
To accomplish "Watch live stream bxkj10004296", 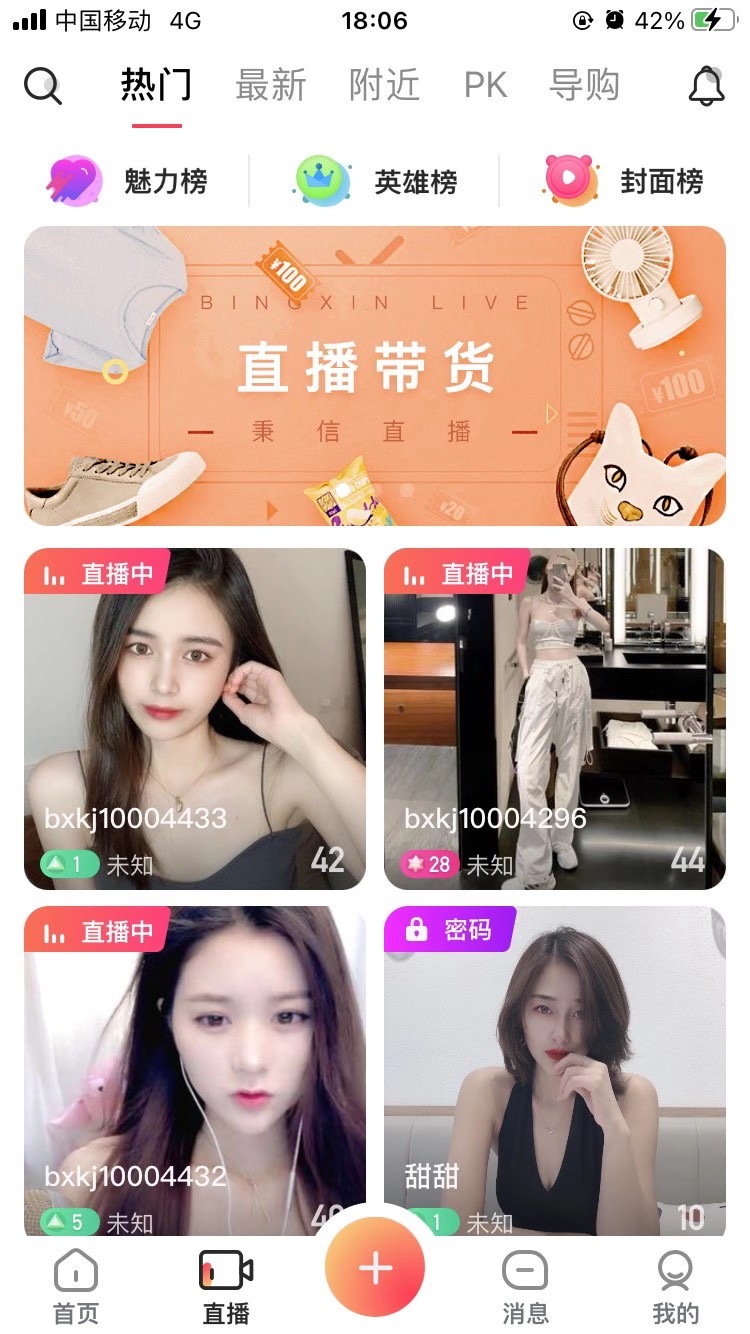I will click(555, 718).
